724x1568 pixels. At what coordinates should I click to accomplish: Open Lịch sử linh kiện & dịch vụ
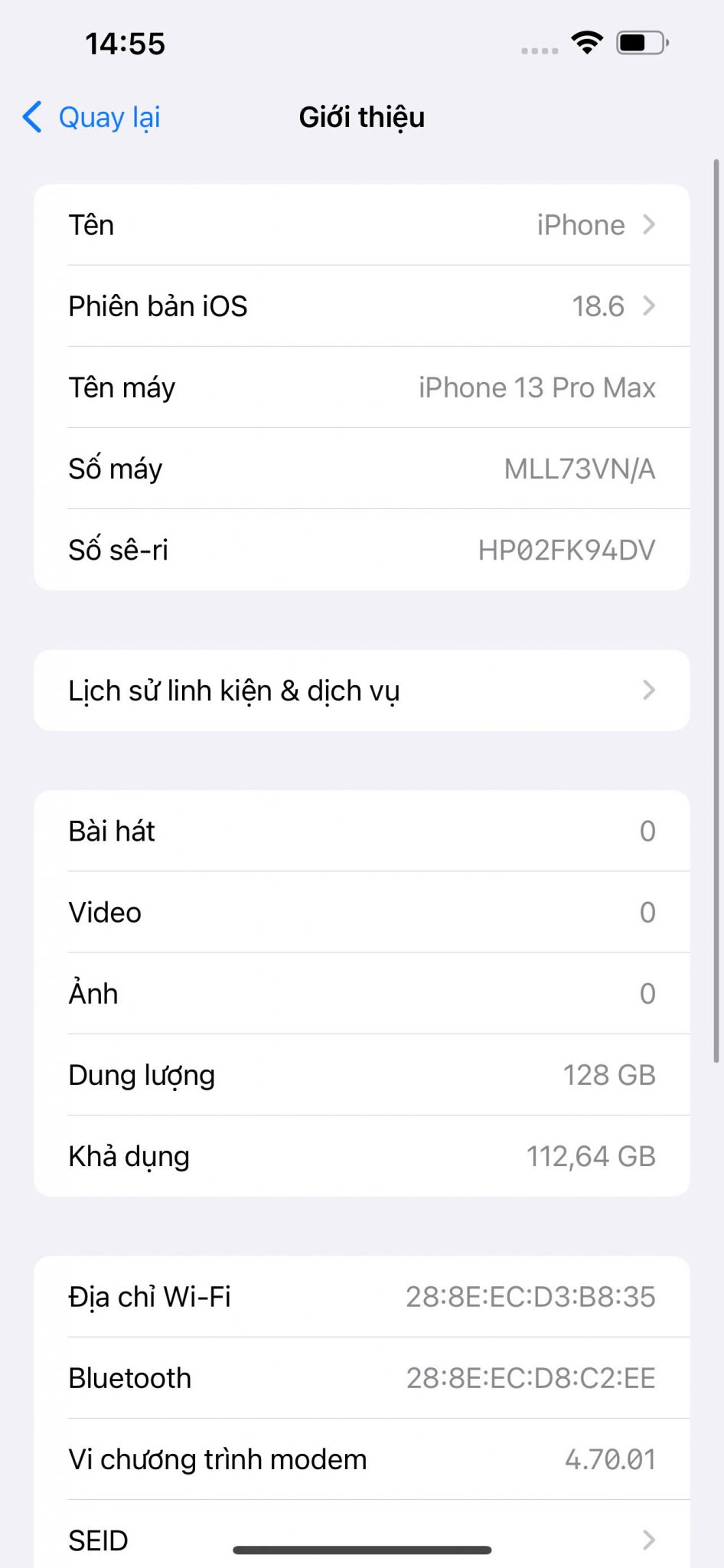[362, 691]
